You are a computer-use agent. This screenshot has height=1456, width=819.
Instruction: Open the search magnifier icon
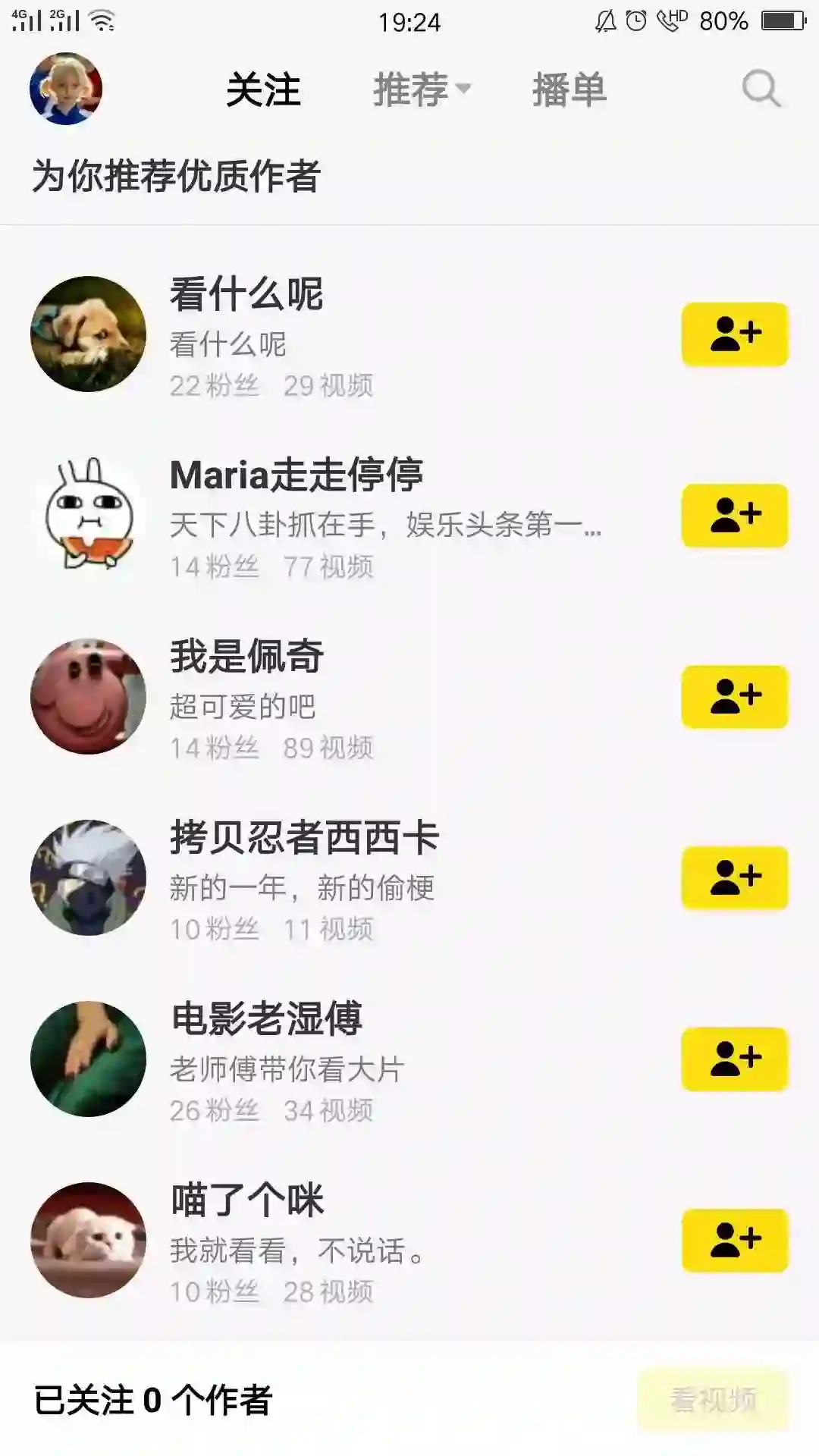(x=761, y=89)
